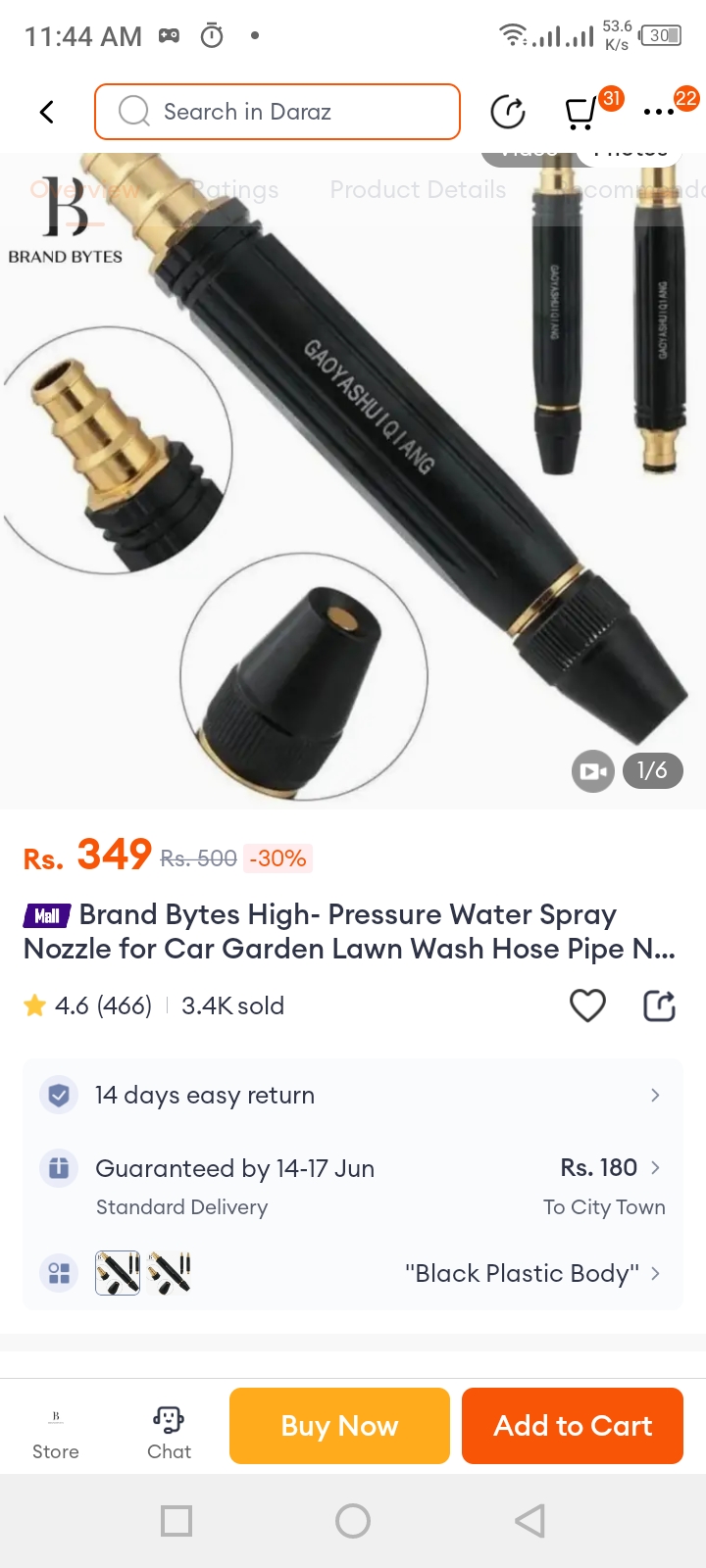Screen dimensions: 706x1568
Task: Tap the share arrow icon in header
Action: [x=508, y=112]
